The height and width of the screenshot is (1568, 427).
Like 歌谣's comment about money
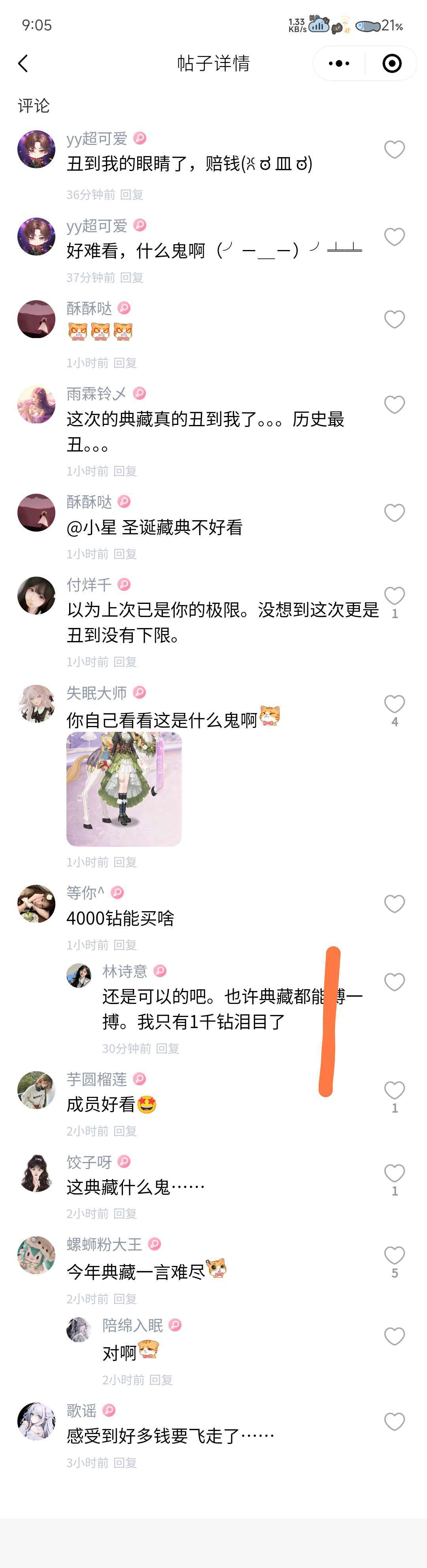(x=395, y=1421)
